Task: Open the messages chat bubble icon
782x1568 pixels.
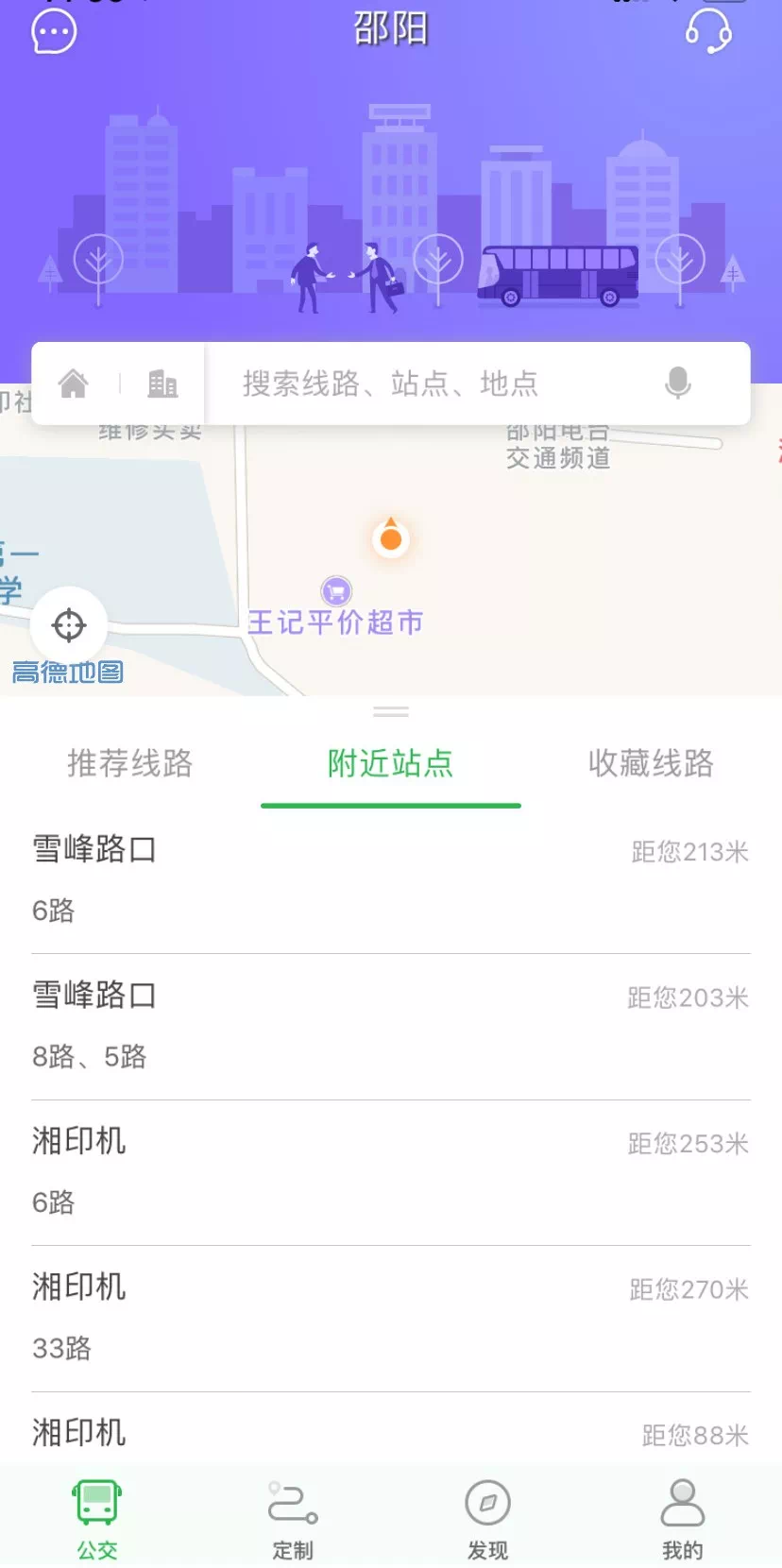Action: click(x=54, y=32)
